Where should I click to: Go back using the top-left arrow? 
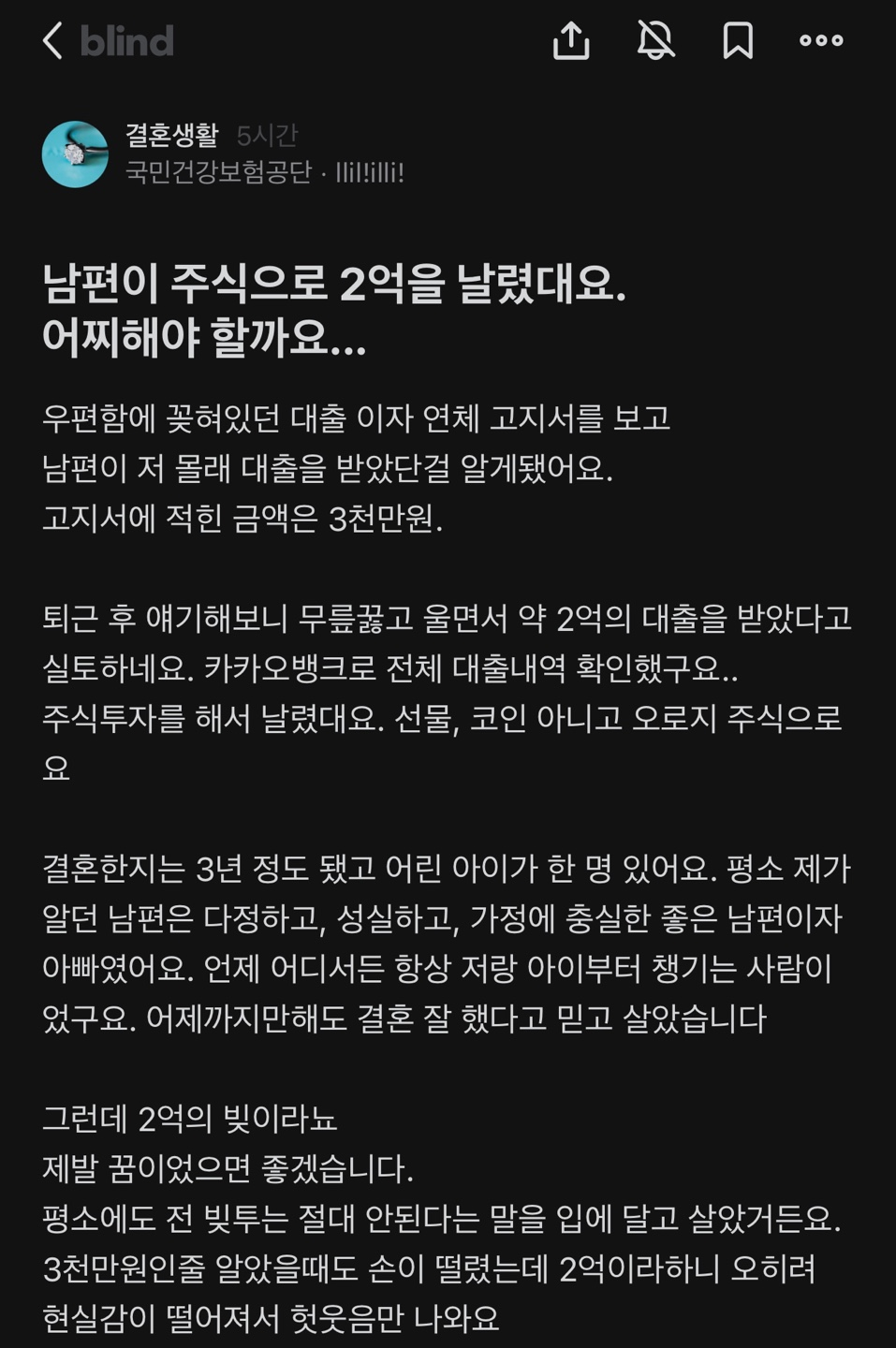coord(53,41)
